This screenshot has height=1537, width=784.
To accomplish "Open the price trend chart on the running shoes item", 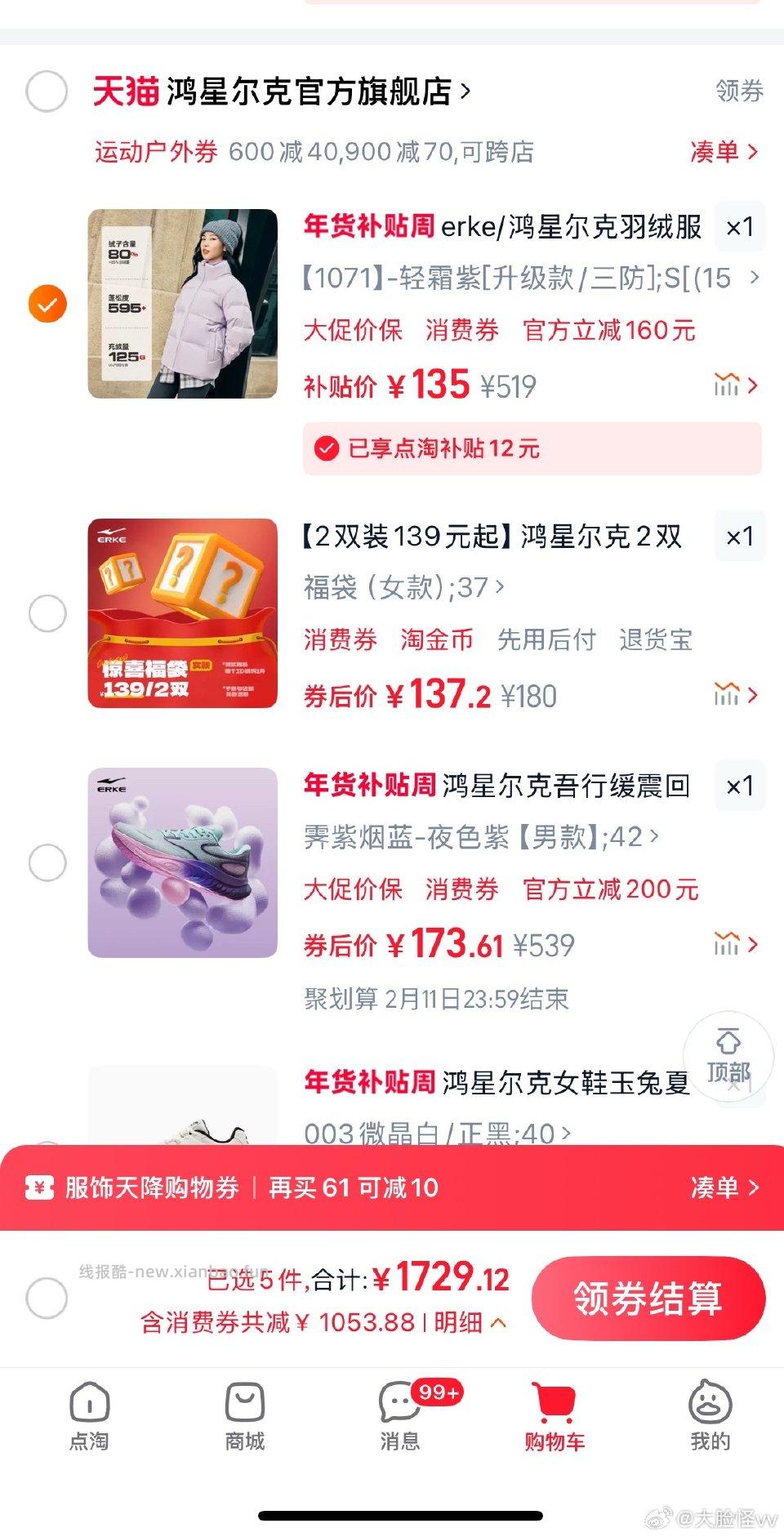I will 727,942.
